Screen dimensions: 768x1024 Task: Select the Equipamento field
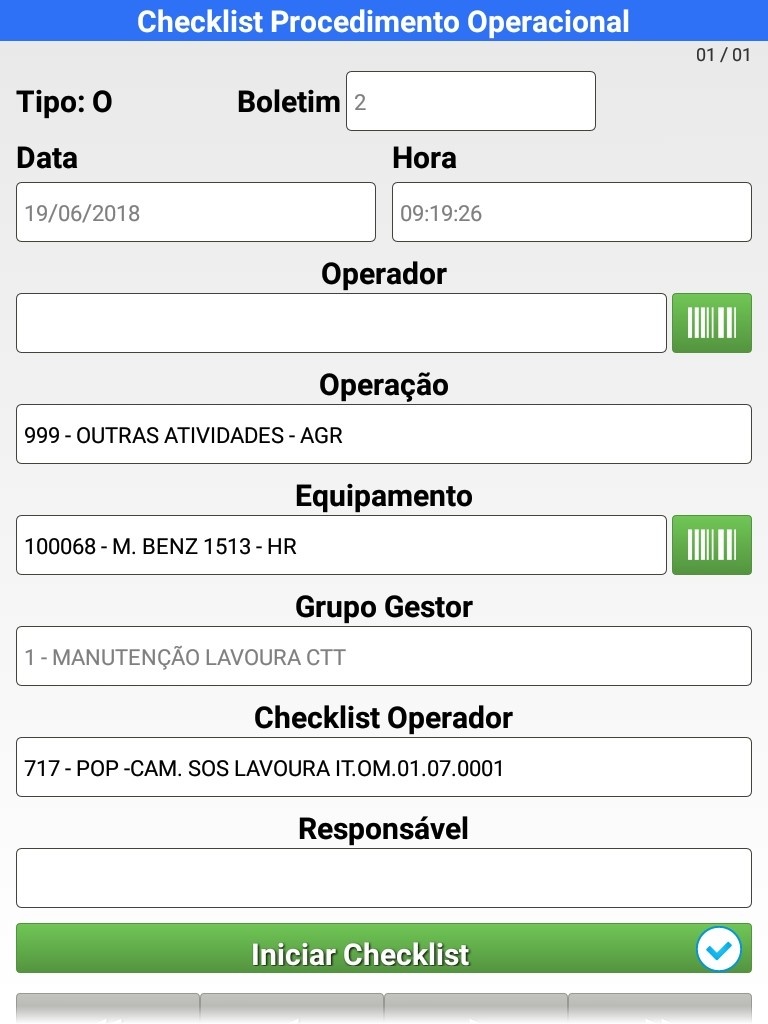(x=341, y=545)
